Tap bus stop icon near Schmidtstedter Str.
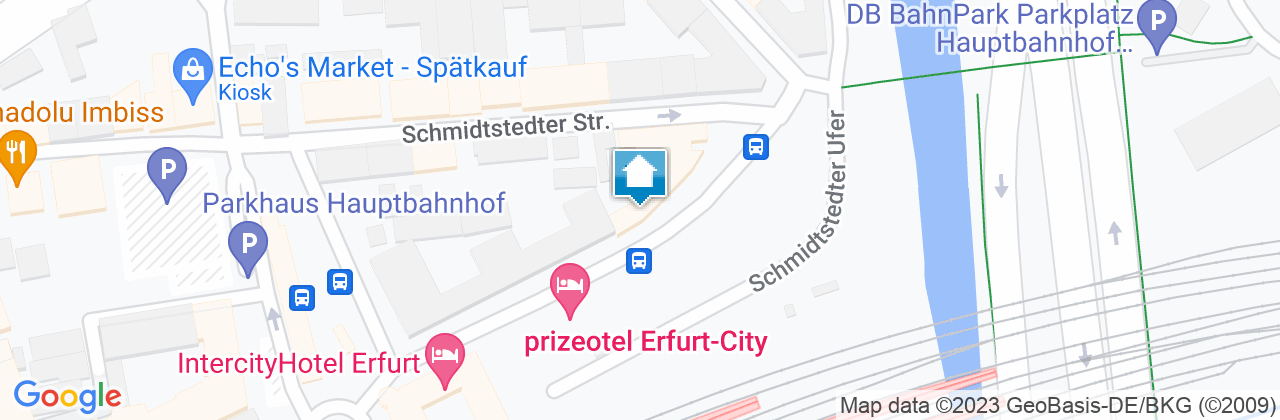 click(756, 147)
